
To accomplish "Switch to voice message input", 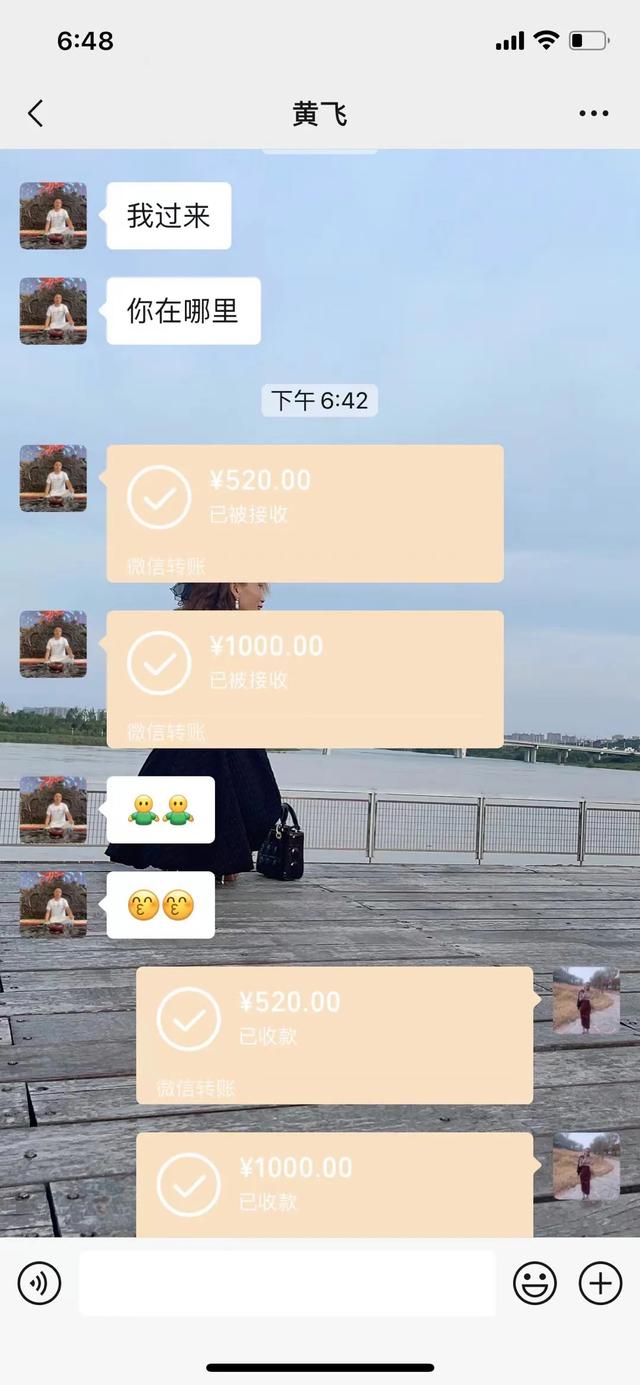I will (39, 1283).
